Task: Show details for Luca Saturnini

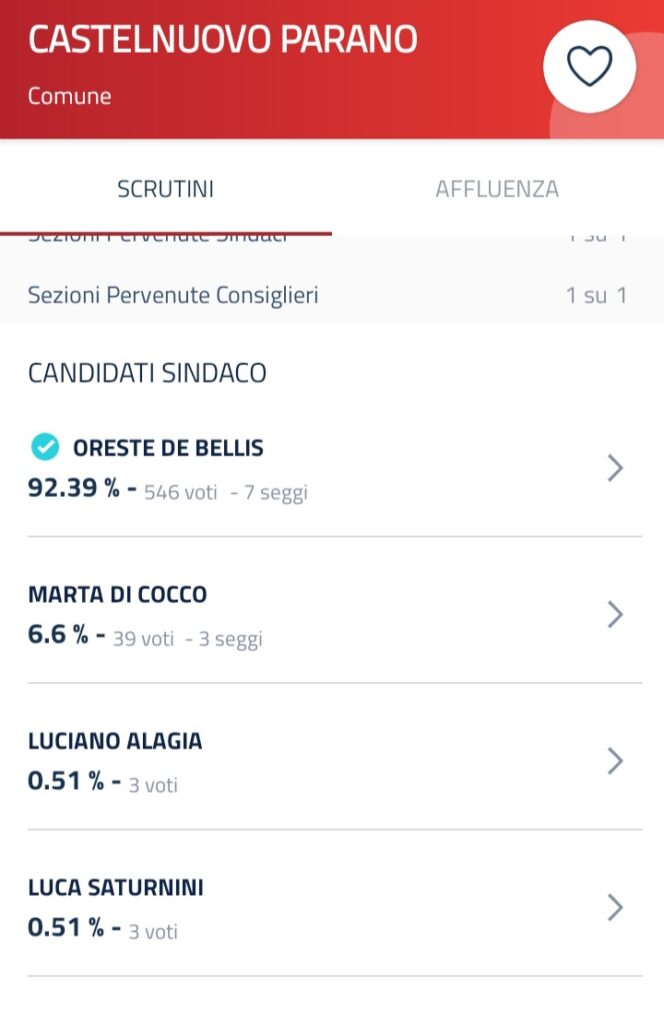Action: pos(330,907)
